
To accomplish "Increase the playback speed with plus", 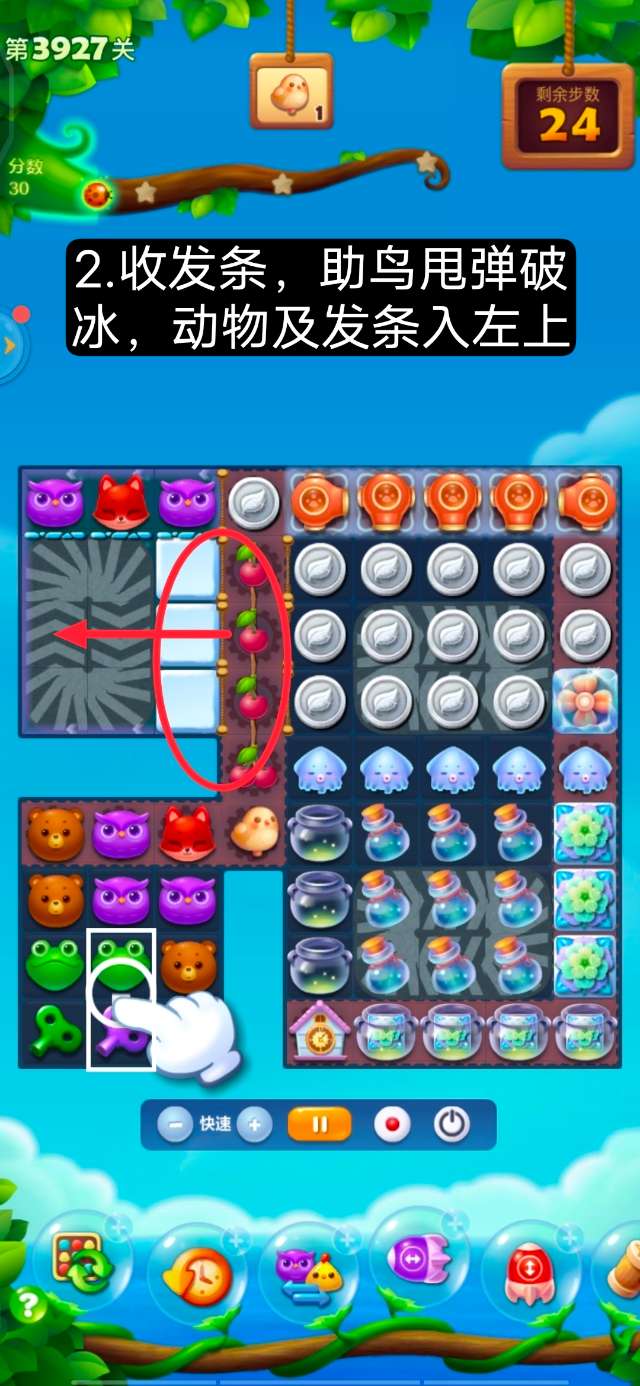I will click(x=254, y=1124).
